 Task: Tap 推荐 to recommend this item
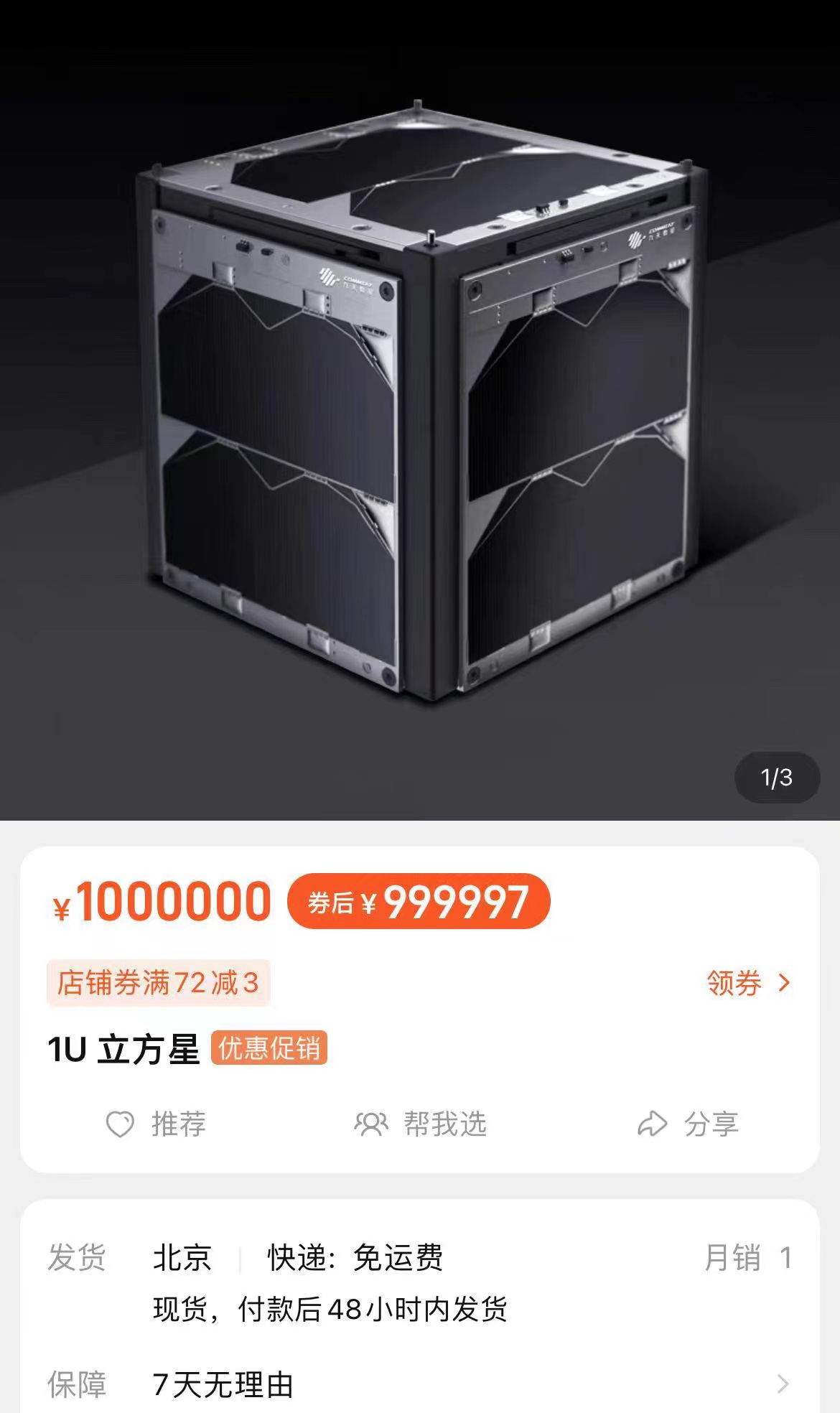156,1124
